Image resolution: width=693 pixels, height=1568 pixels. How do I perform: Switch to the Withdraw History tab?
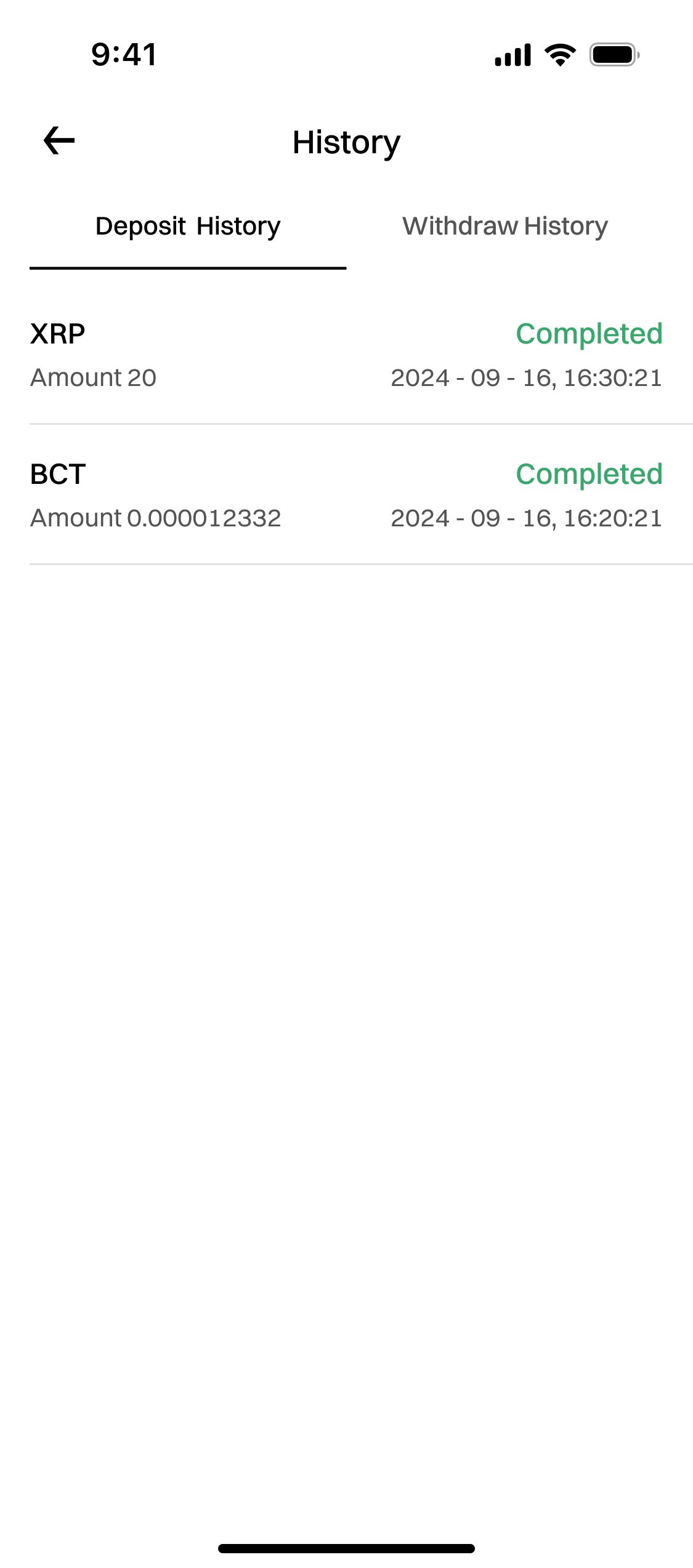click(x=505, y=227)
